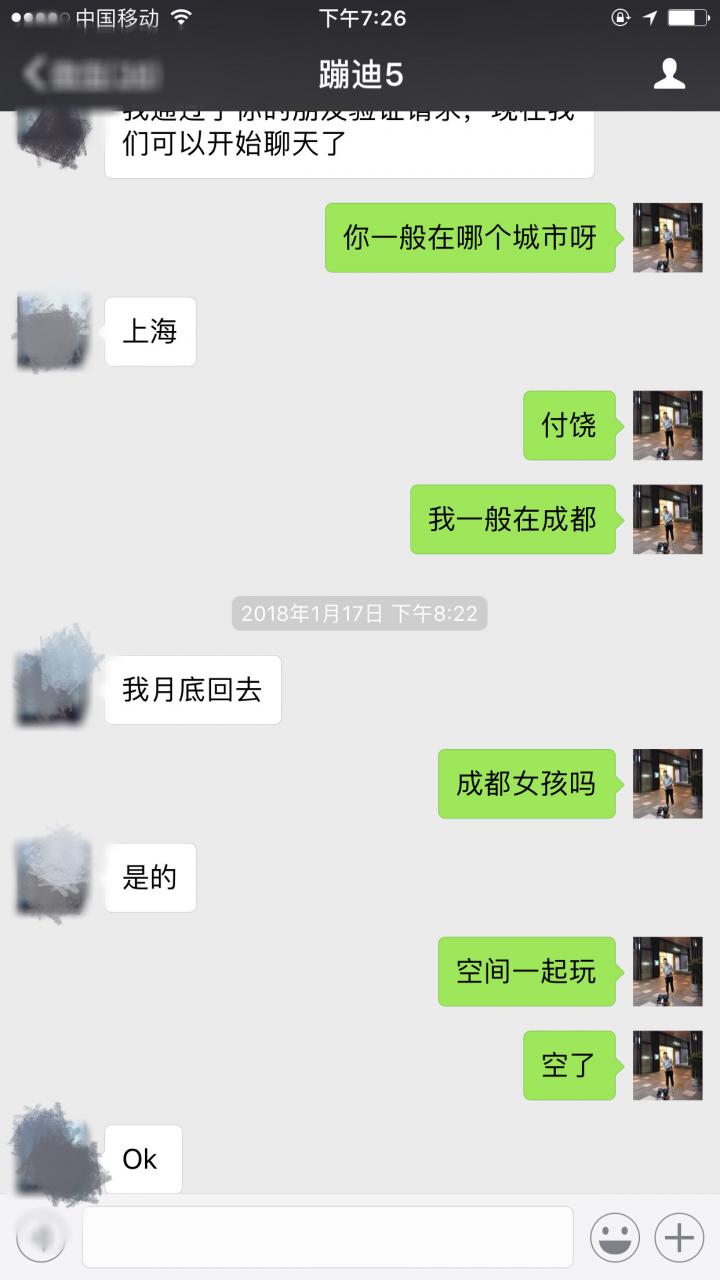Open the emoji sticker panel
This screenshot has height=1280, width=720.
pyautogui.click(x=614, y=1238)
